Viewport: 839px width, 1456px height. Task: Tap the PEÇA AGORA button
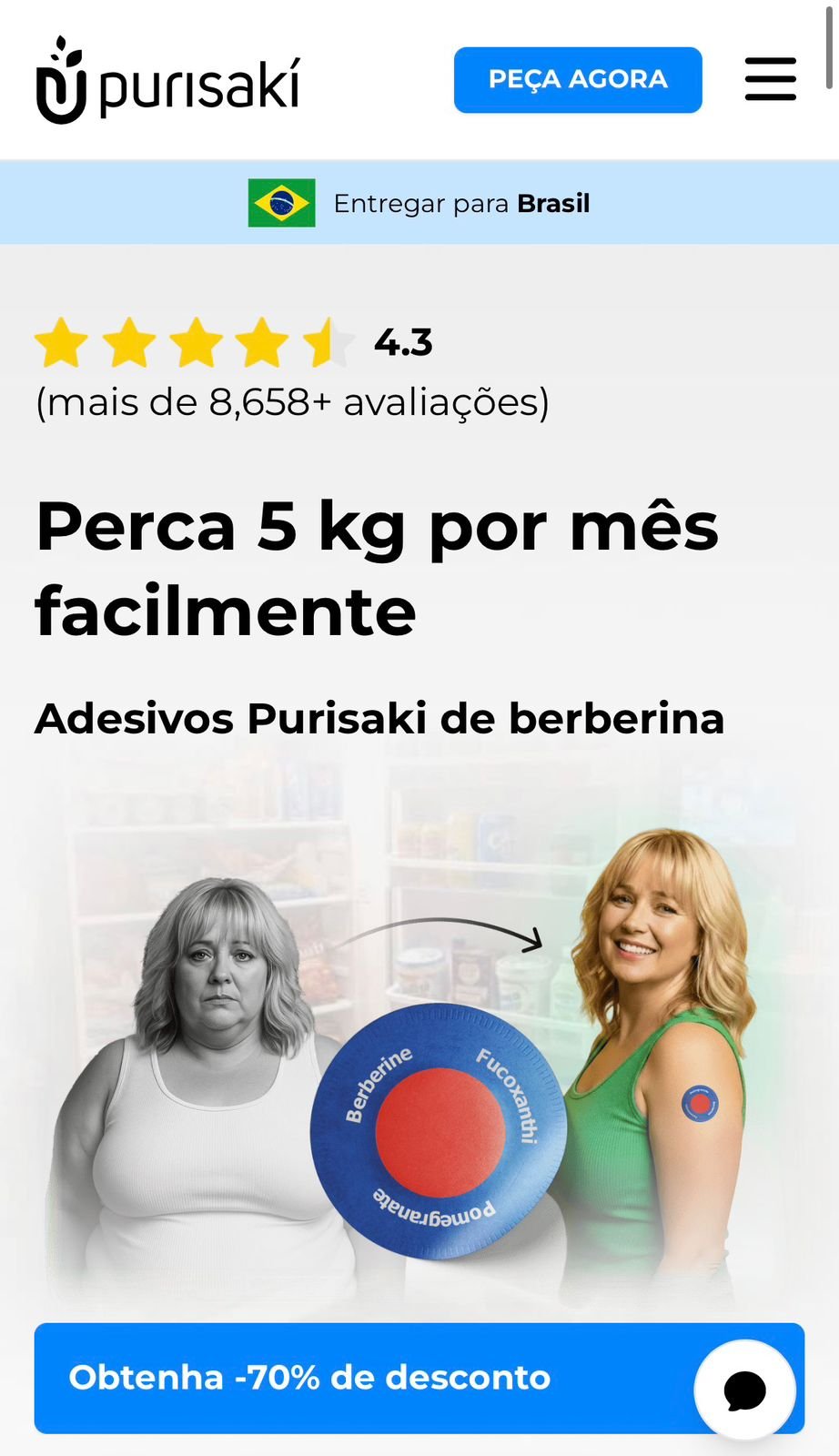[x=578, y=80]
